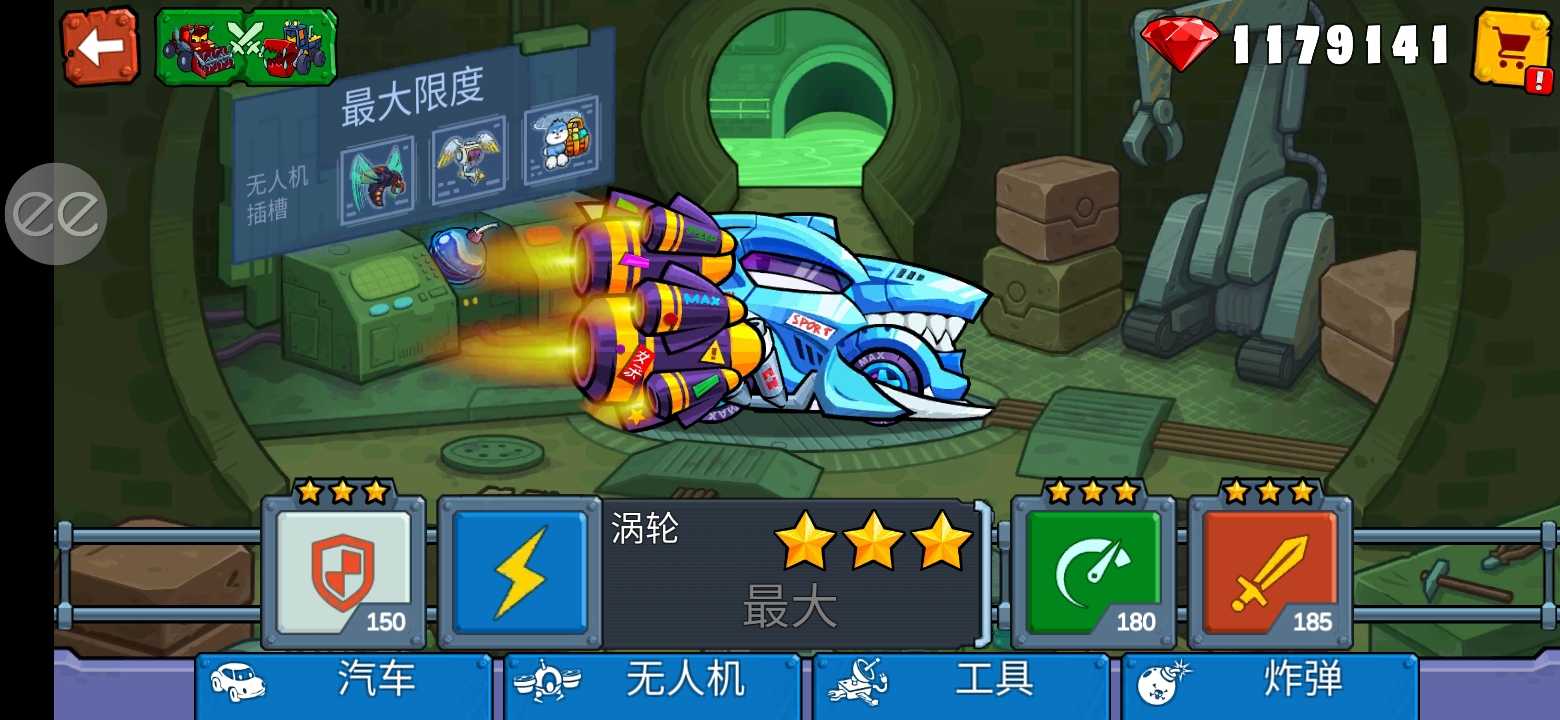1560x720 pixels.
Task: Open the car battle versus button
Action: point(246,47)
